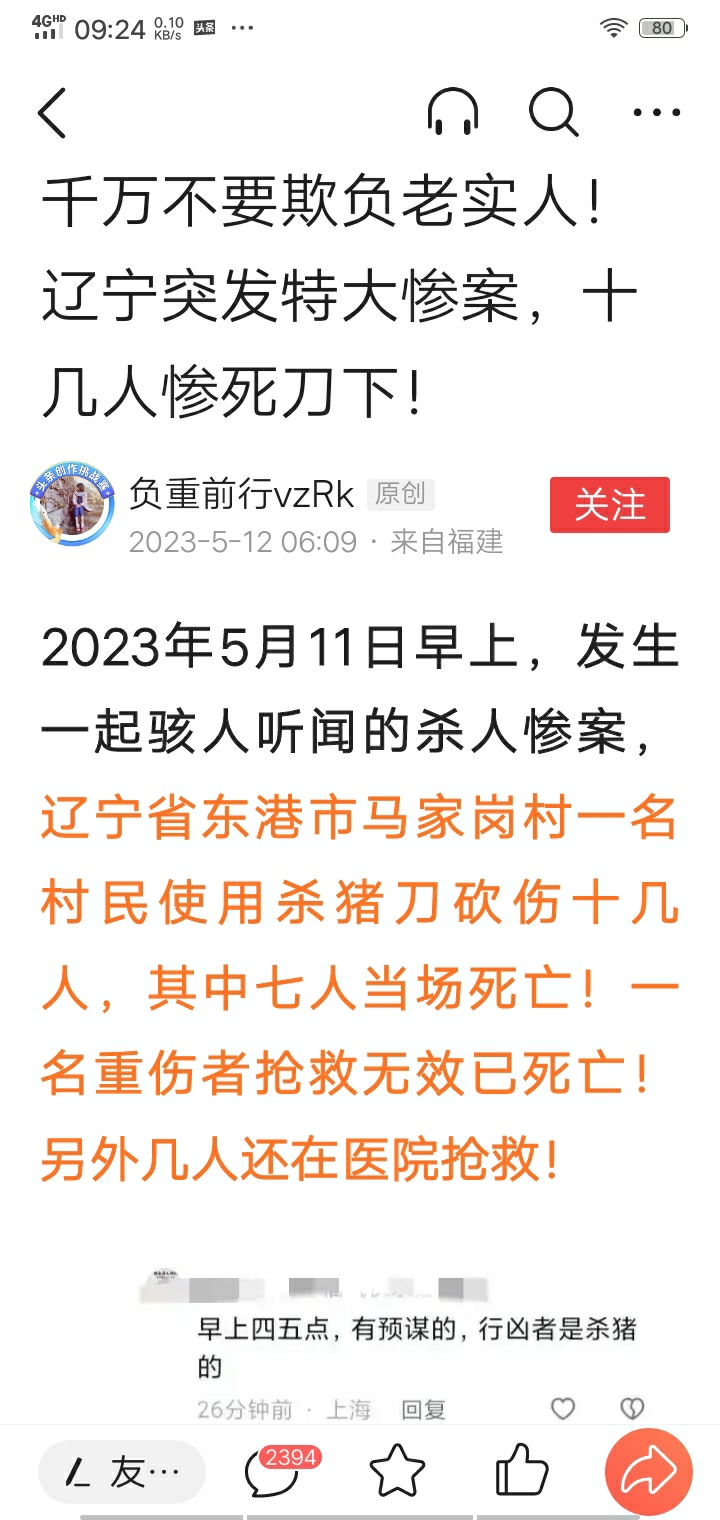
Task: Bookmark article with star icon
Action: [x=397, y=1472]
